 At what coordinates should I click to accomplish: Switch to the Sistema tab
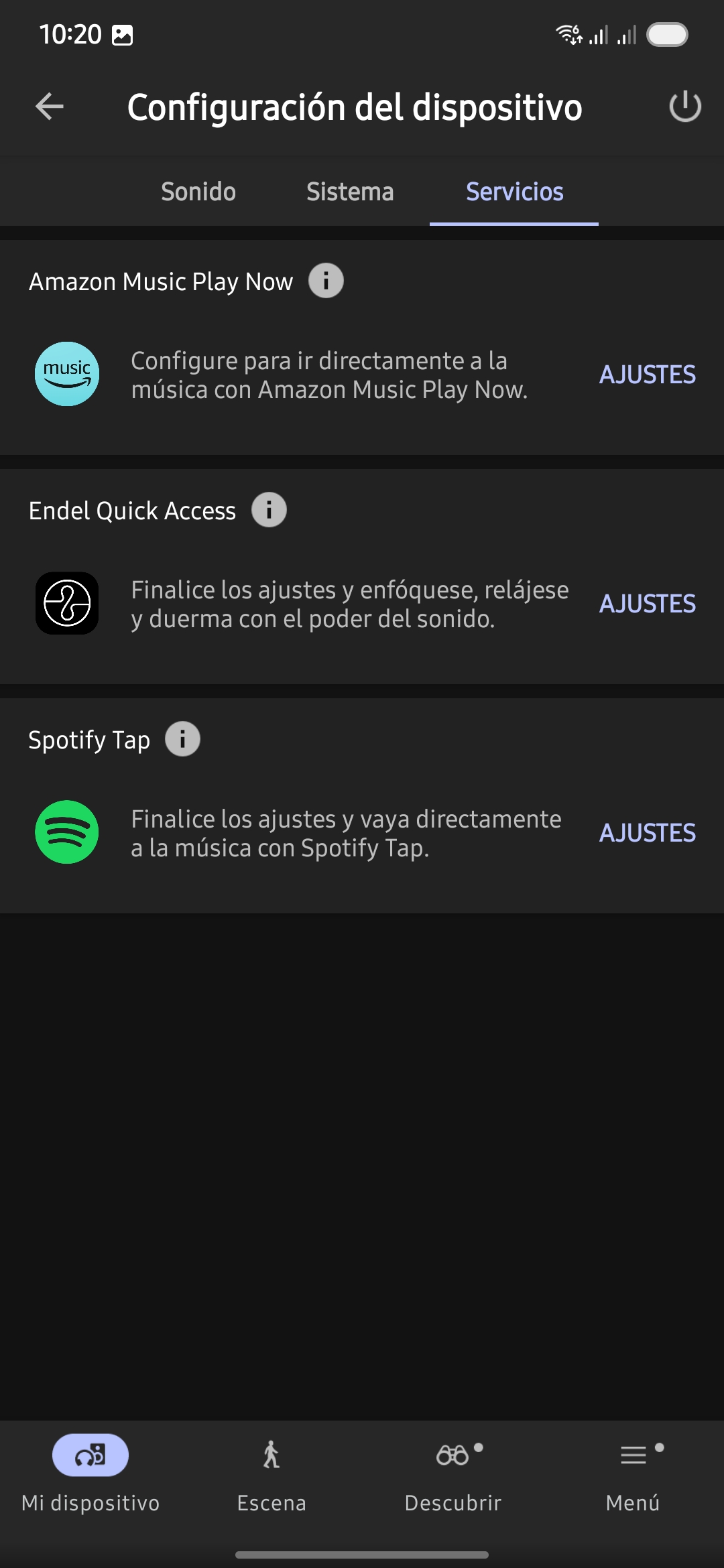click(350, 192)
